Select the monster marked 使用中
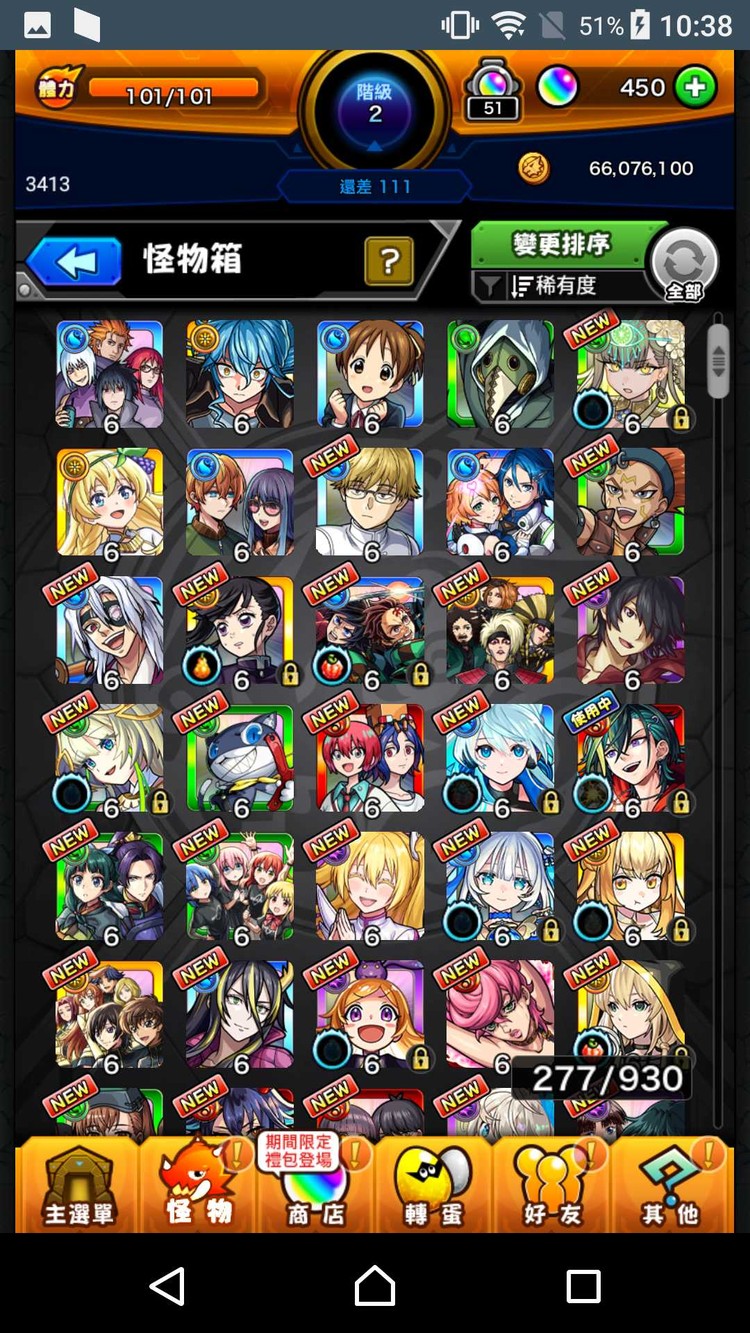 (x=630, y=759)
